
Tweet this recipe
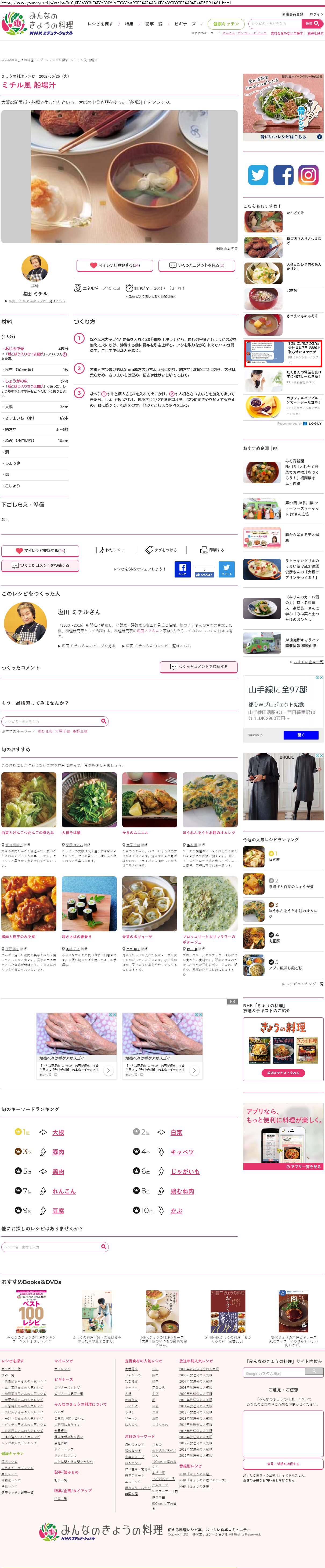226,569
